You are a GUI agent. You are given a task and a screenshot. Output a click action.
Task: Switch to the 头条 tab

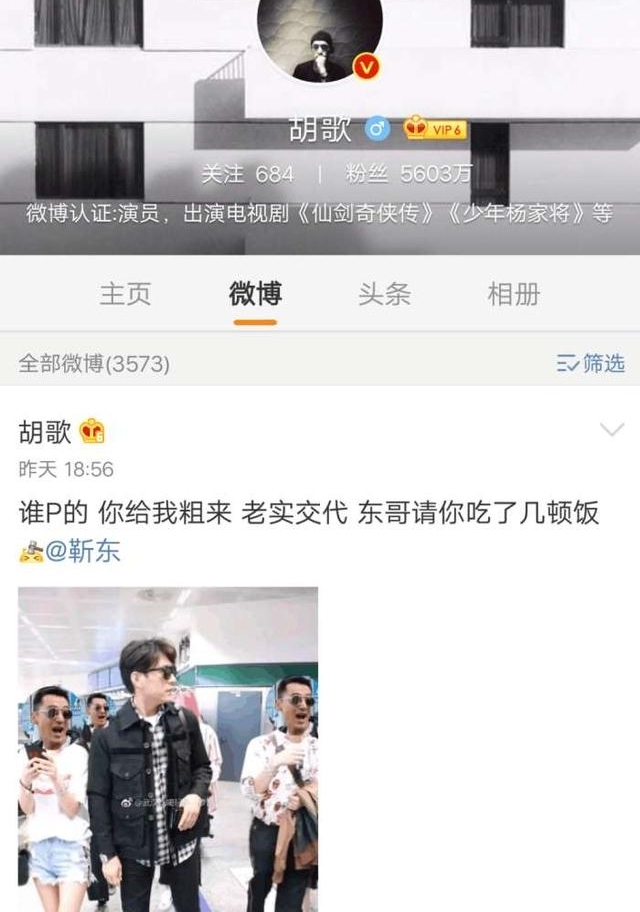tap(384, 294)
